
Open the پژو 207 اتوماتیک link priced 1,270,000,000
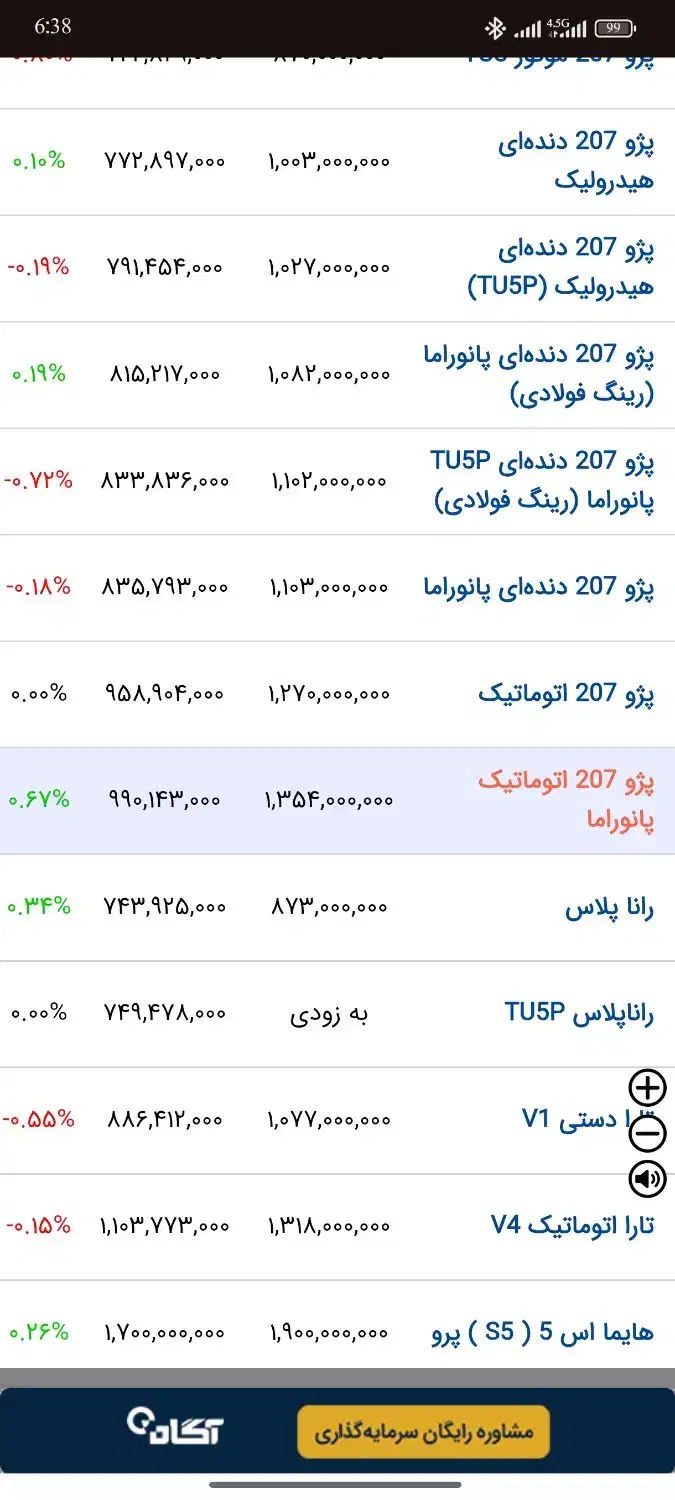566,694
